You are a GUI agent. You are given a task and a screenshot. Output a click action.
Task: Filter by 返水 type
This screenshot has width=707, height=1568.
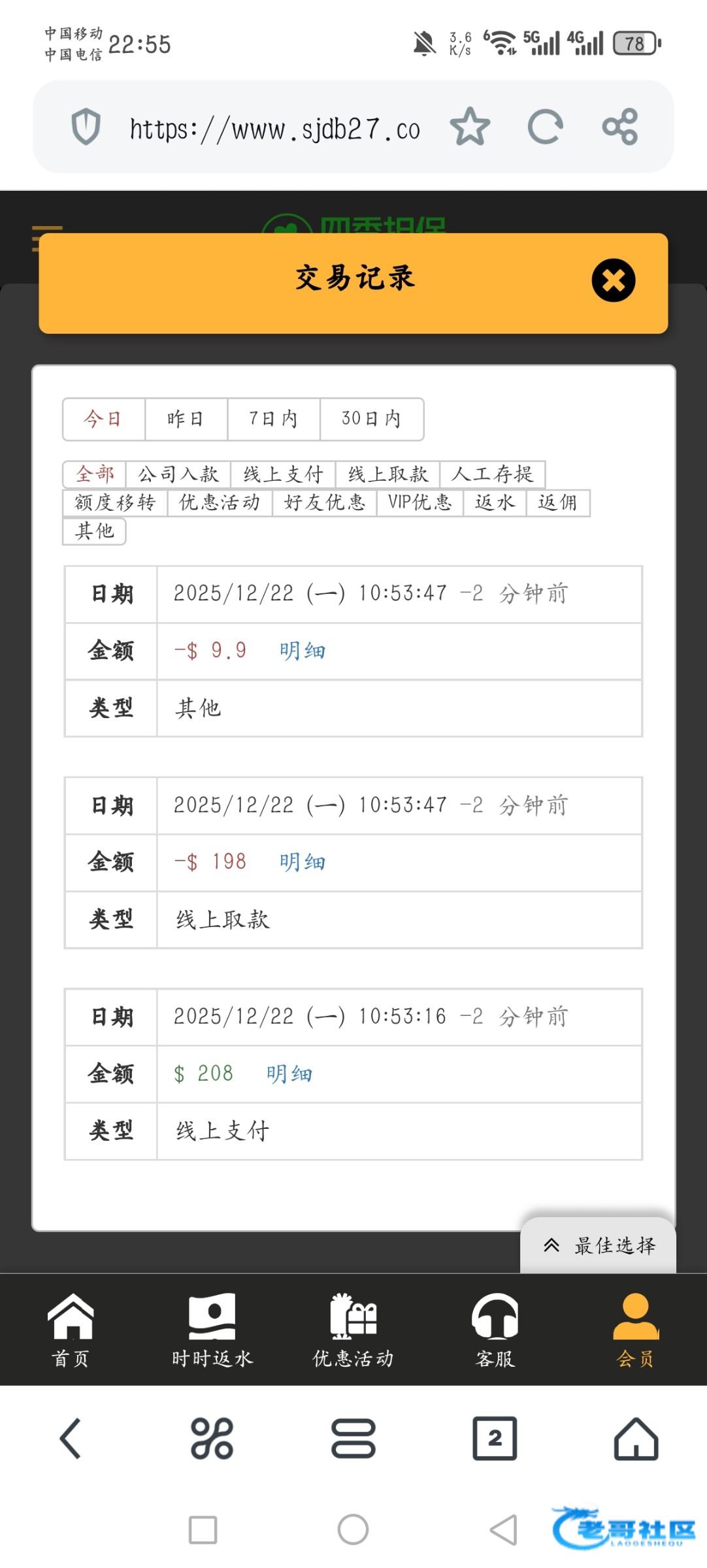[x=495, y=502]
